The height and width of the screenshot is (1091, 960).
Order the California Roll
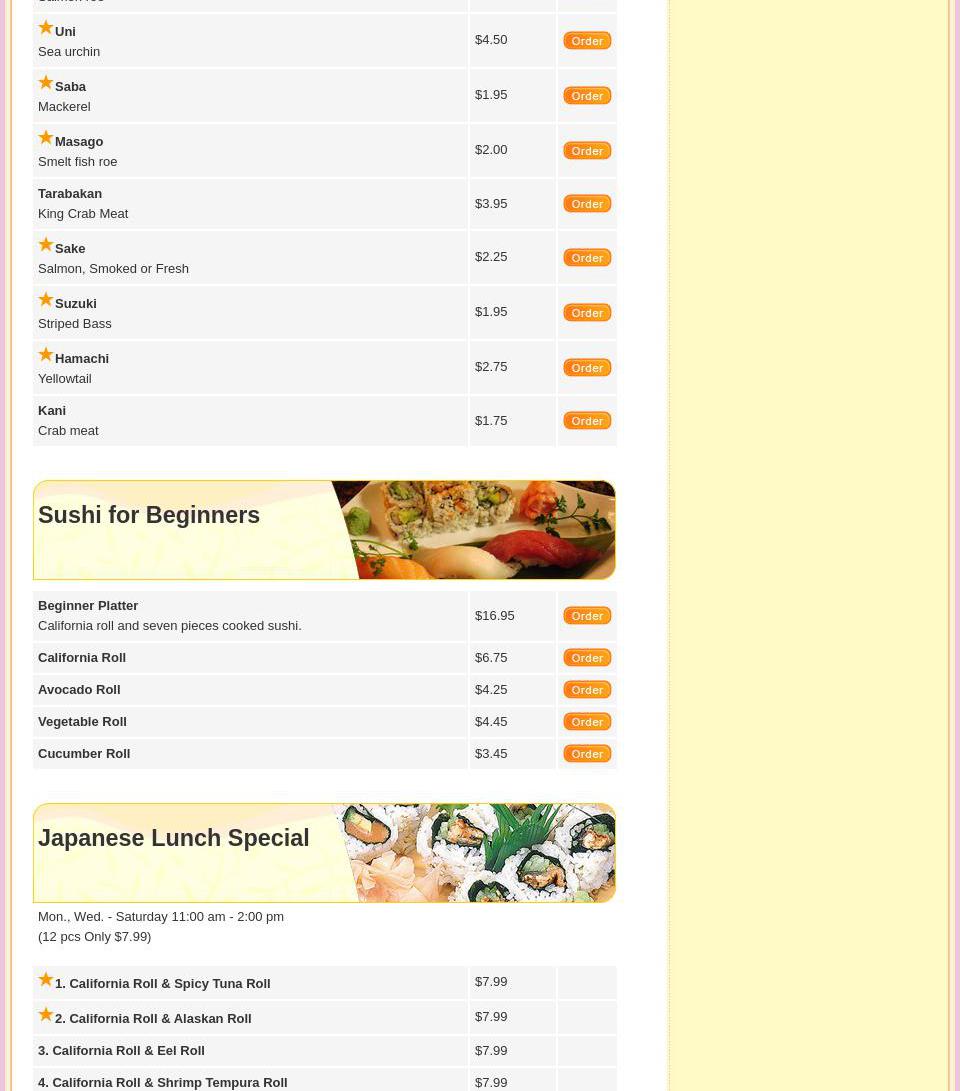pos(587,658)
